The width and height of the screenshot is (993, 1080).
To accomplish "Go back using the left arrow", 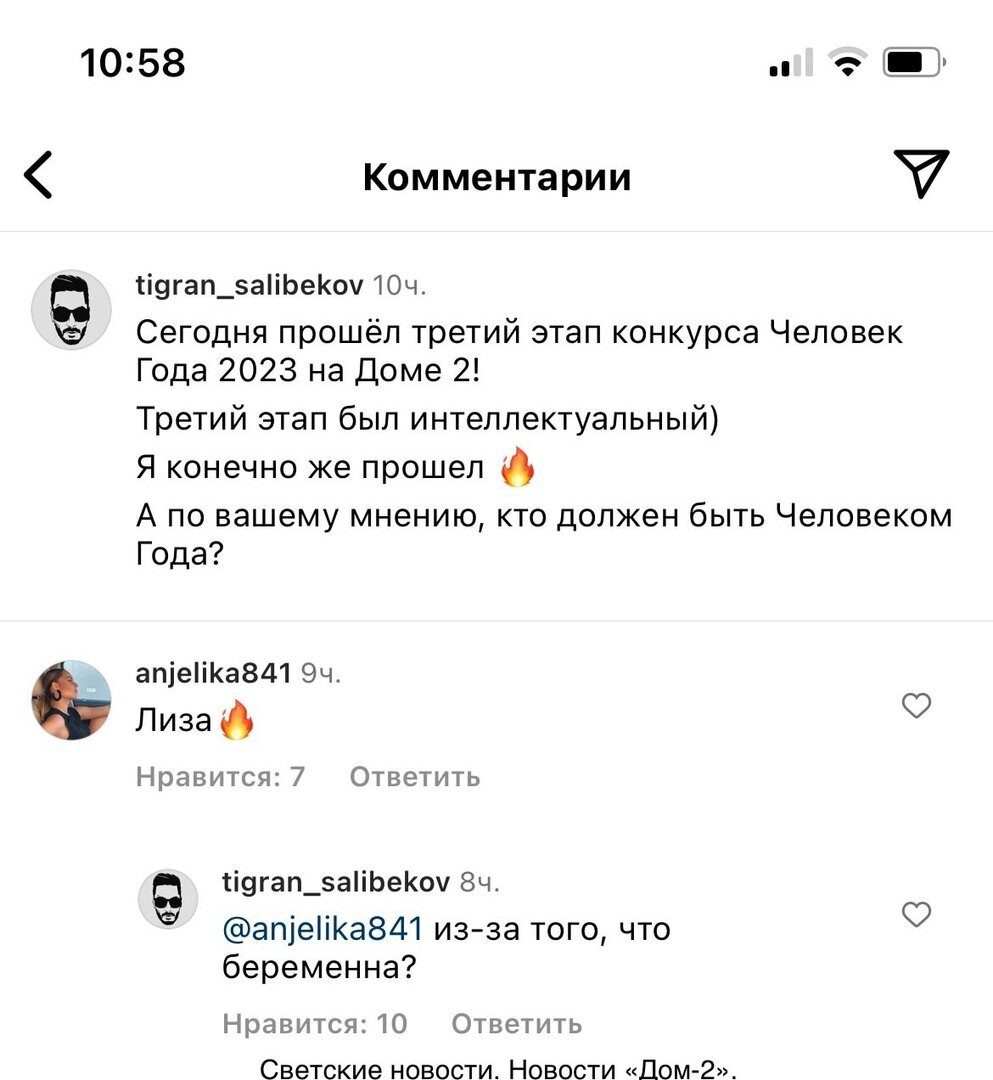I will pyautogui.click(x=38, y=174).
